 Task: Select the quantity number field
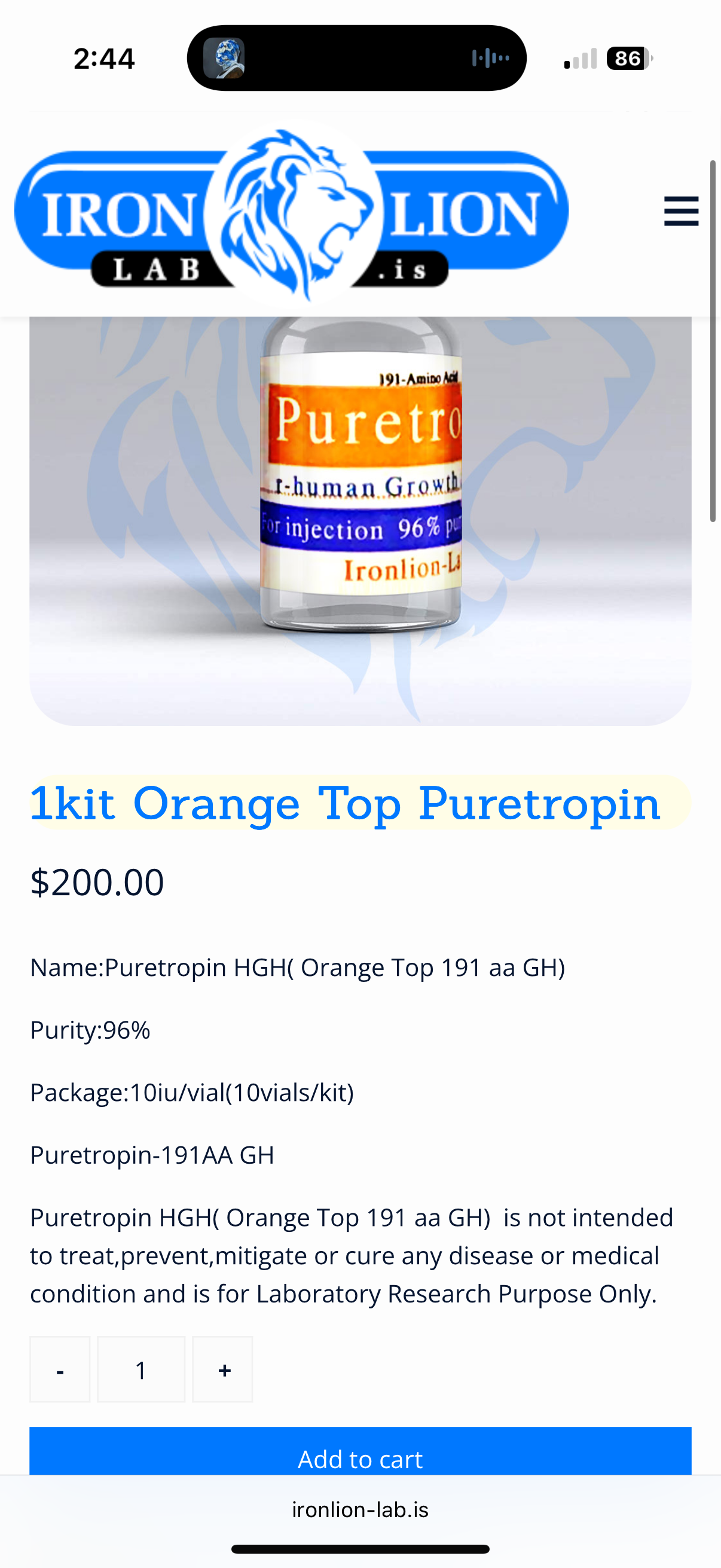tap(141, 1369)
